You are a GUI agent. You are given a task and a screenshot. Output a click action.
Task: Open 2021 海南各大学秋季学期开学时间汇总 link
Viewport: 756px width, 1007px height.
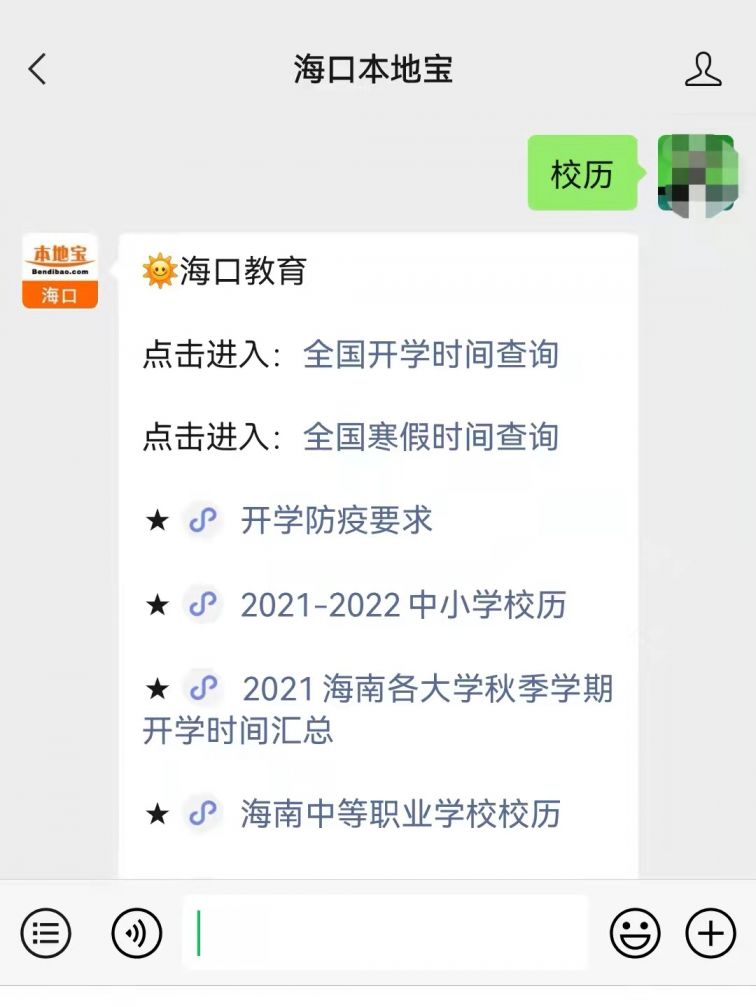coord(427,689)
